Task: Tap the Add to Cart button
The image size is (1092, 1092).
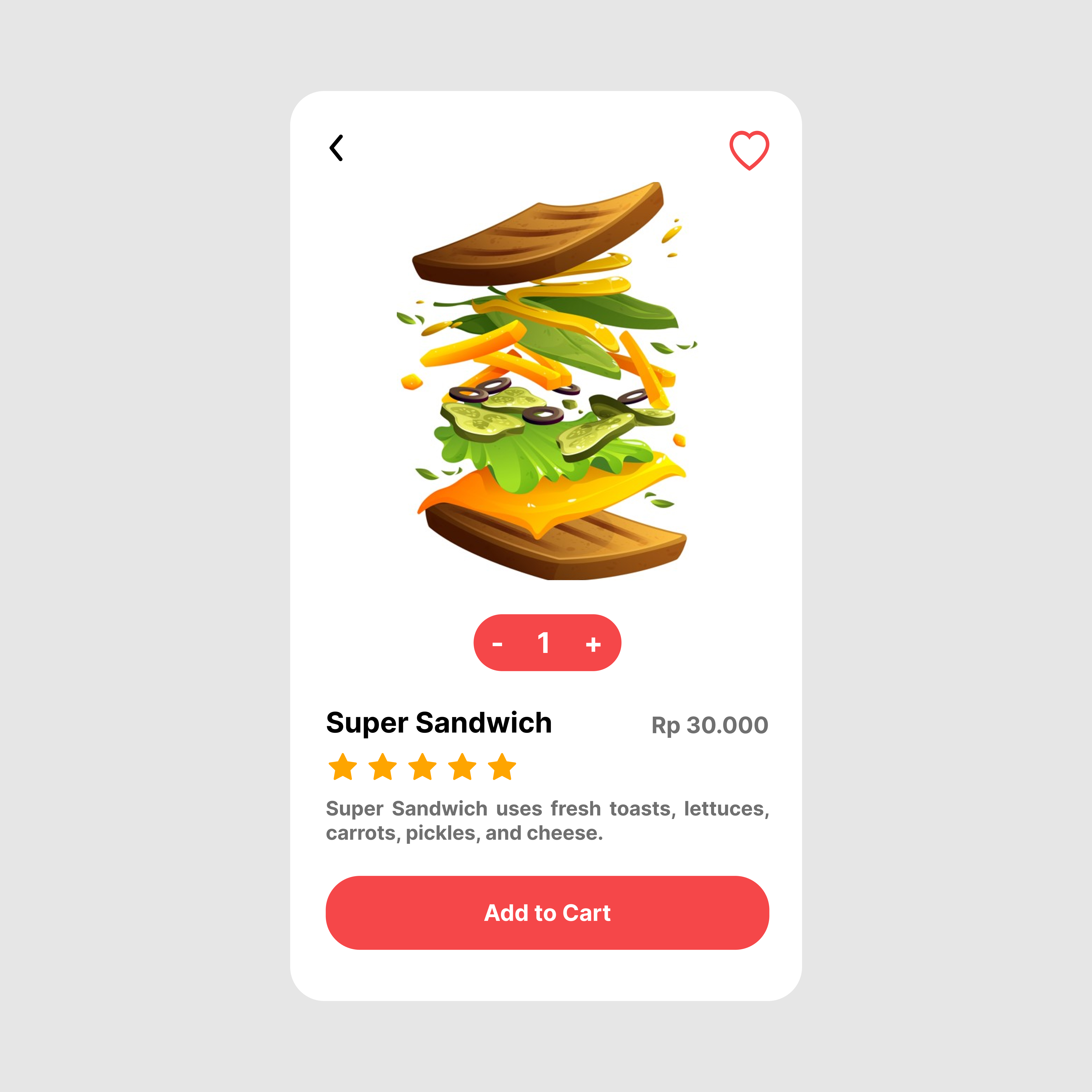Action: tap(547, 913)
